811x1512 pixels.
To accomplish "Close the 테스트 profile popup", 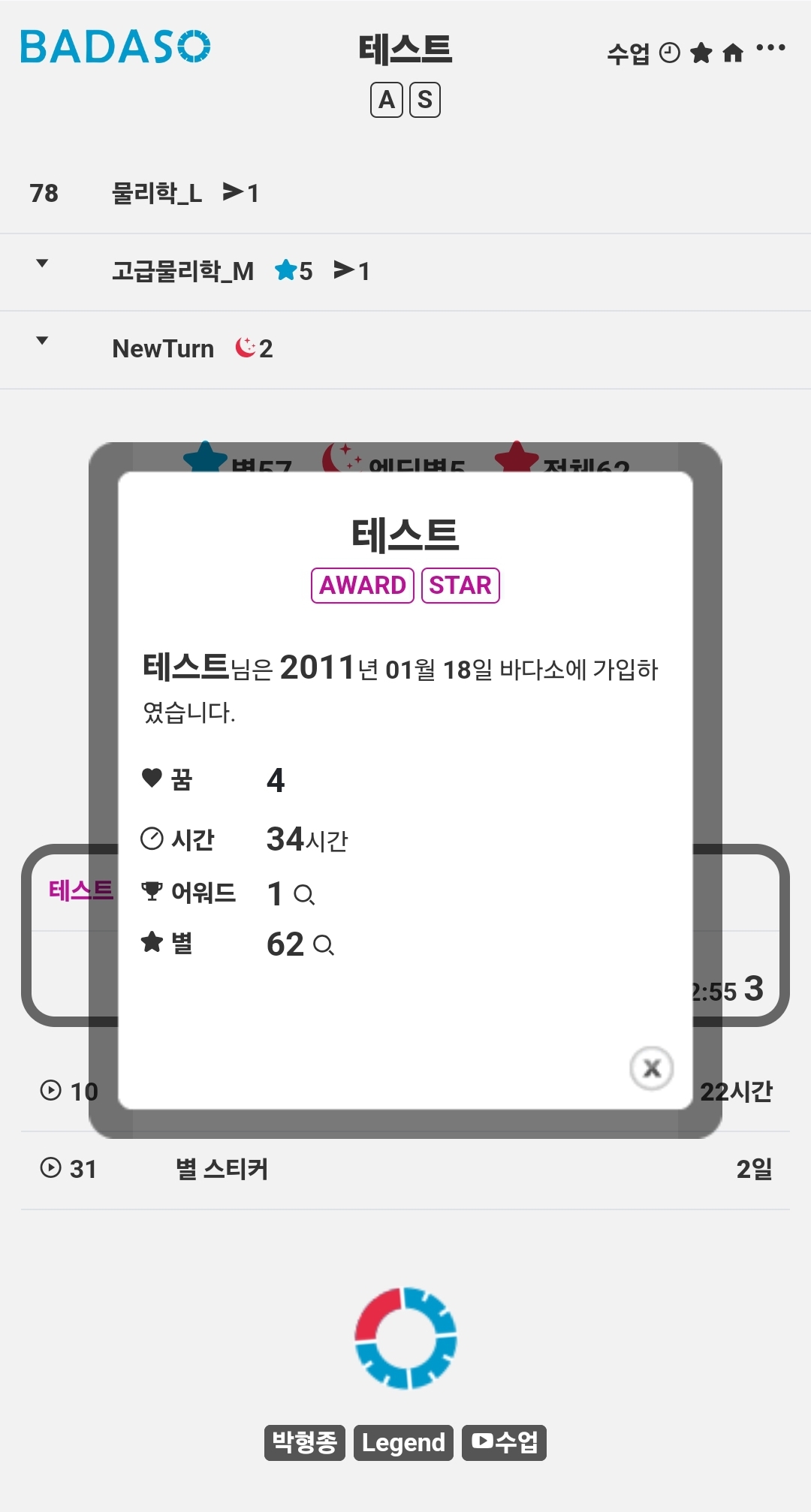I will tap(652, 1068).
